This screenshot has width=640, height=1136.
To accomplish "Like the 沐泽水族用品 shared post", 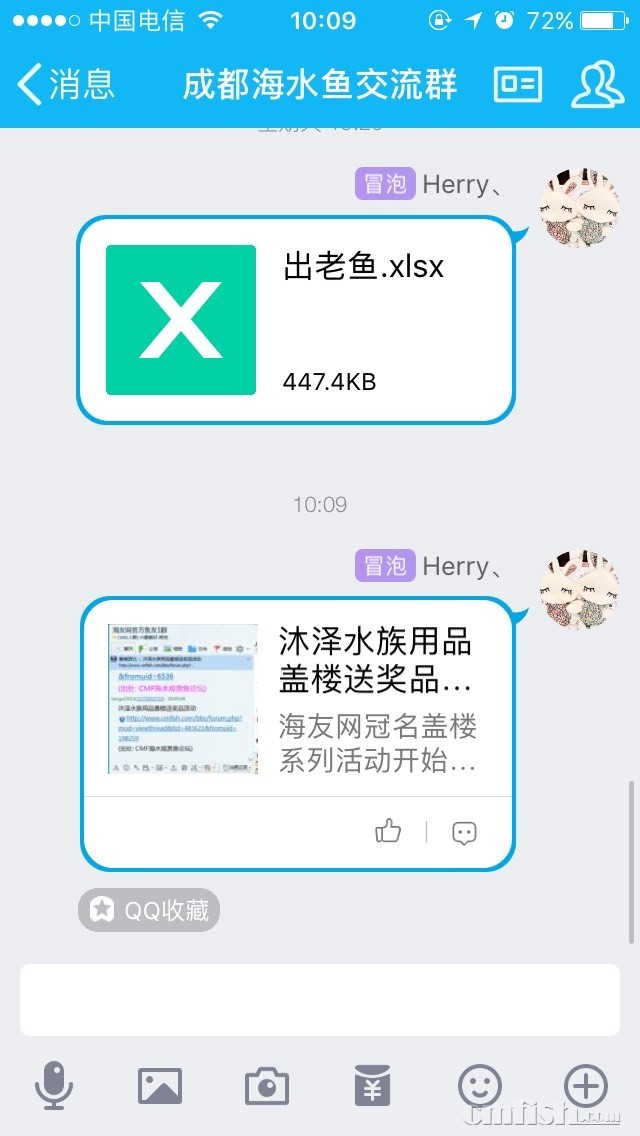I will (x=388, y=832).
